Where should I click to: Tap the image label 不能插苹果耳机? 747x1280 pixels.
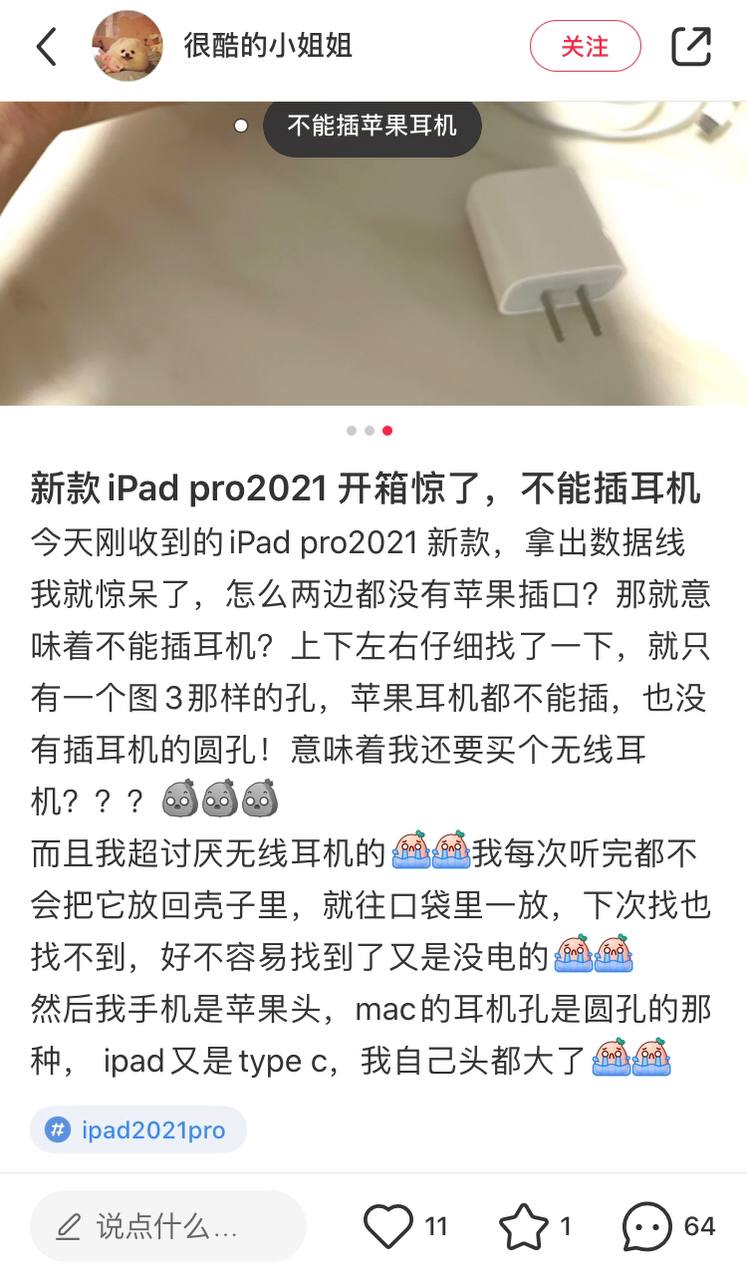[372, 126]
